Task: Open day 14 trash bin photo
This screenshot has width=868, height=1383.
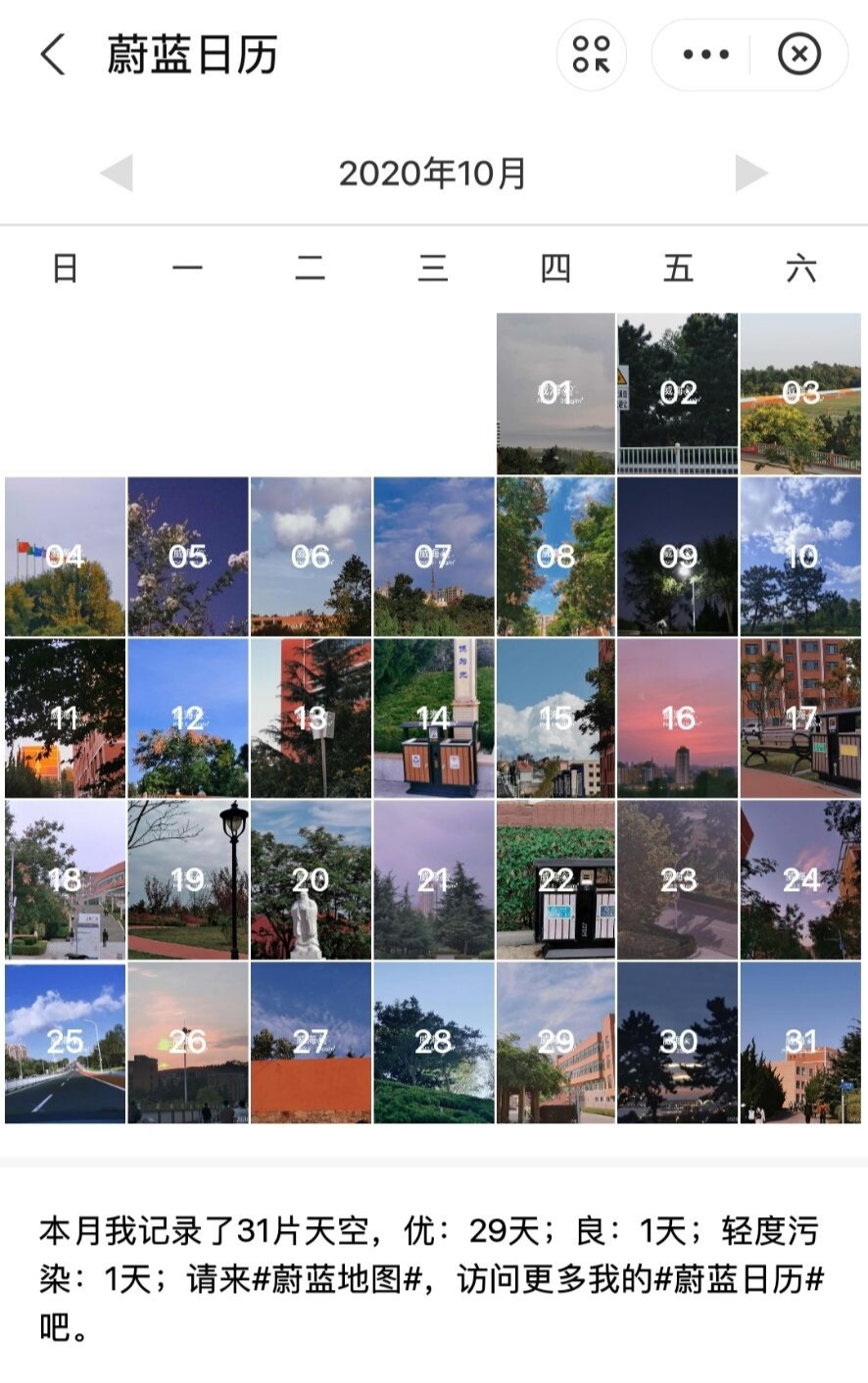Action: [433, 718]
